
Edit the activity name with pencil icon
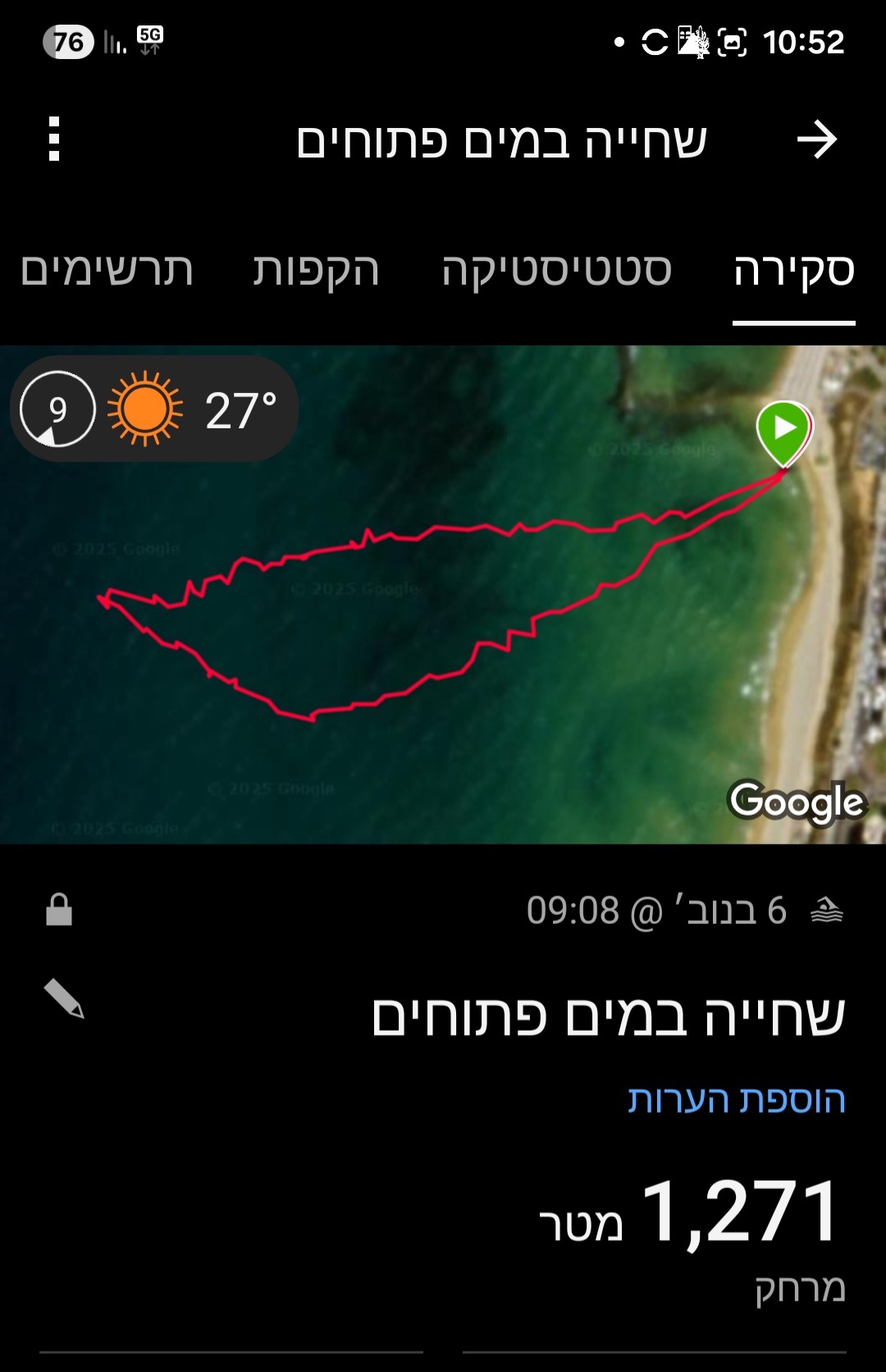click(x=64, y=999)
